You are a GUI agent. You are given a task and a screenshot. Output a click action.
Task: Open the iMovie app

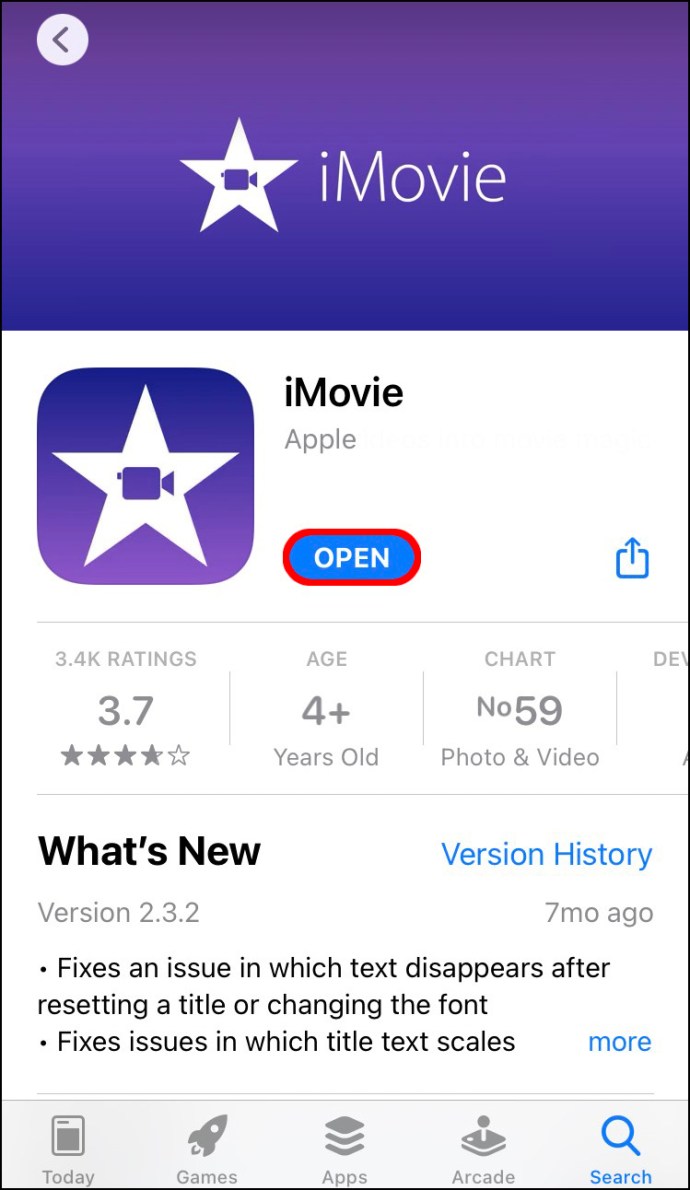tap(352, 558)
